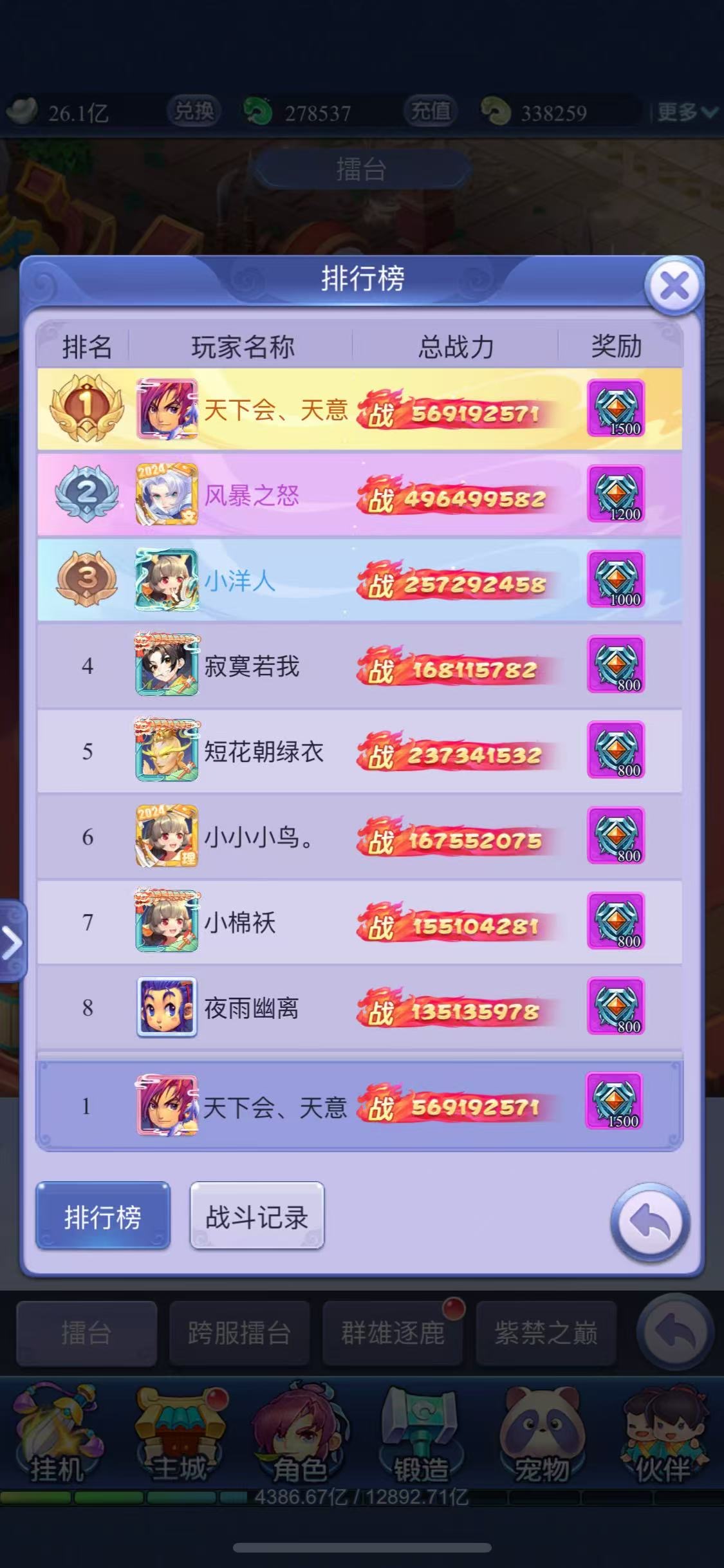Viewport: 724px width, 1568px height.
Task: Tap the back arrow inside the leaderboard popup
Action: tap(650, 1222)
